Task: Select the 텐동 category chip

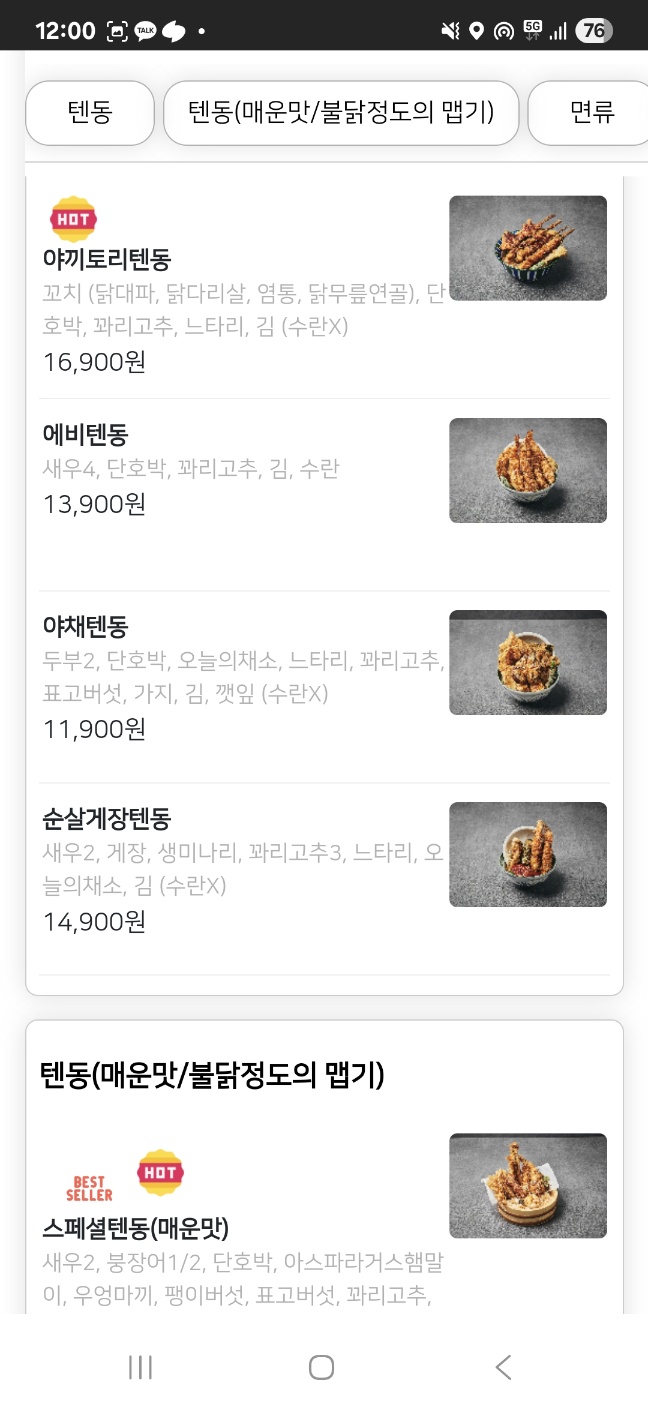Action: click(90, 112)
